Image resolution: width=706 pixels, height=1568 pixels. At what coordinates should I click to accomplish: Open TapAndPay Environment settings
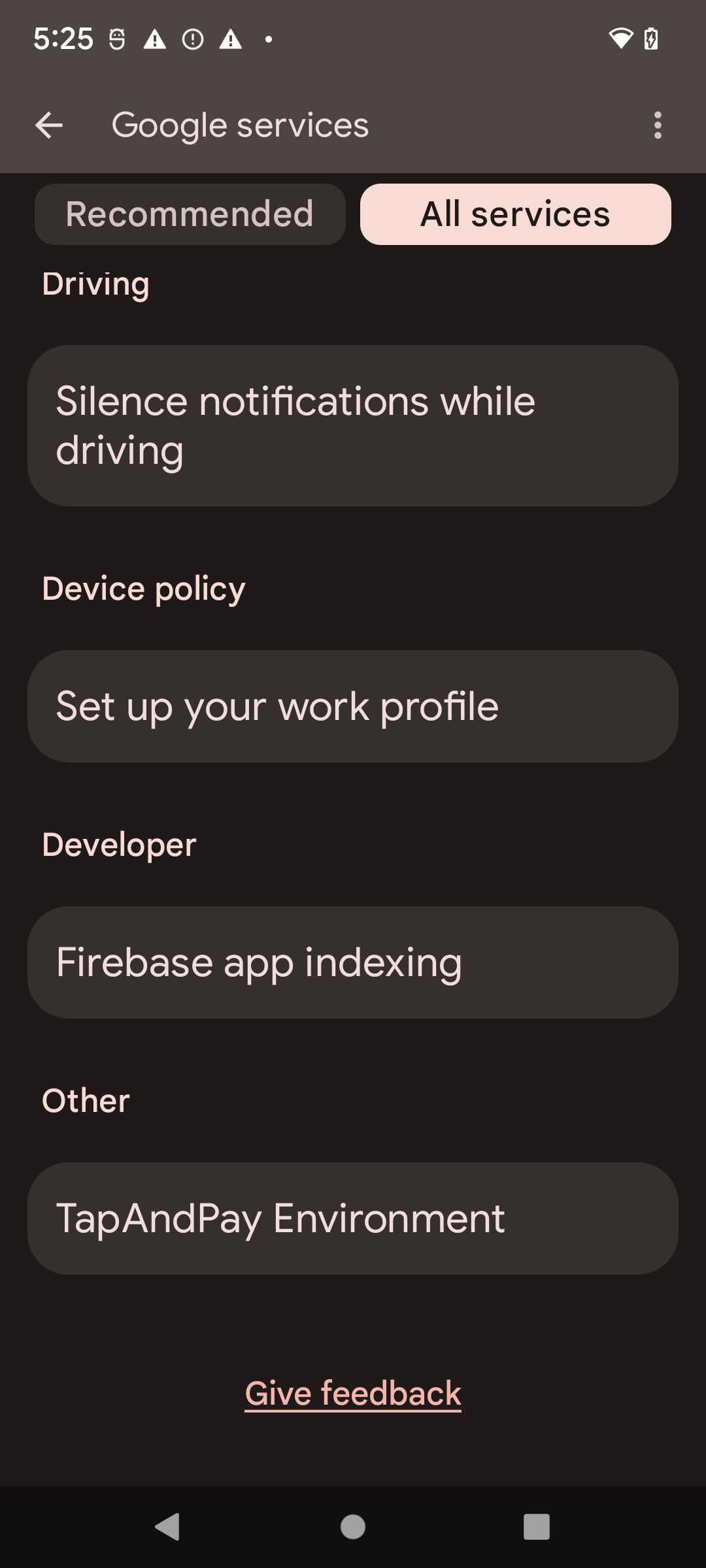coord(353,1218)
